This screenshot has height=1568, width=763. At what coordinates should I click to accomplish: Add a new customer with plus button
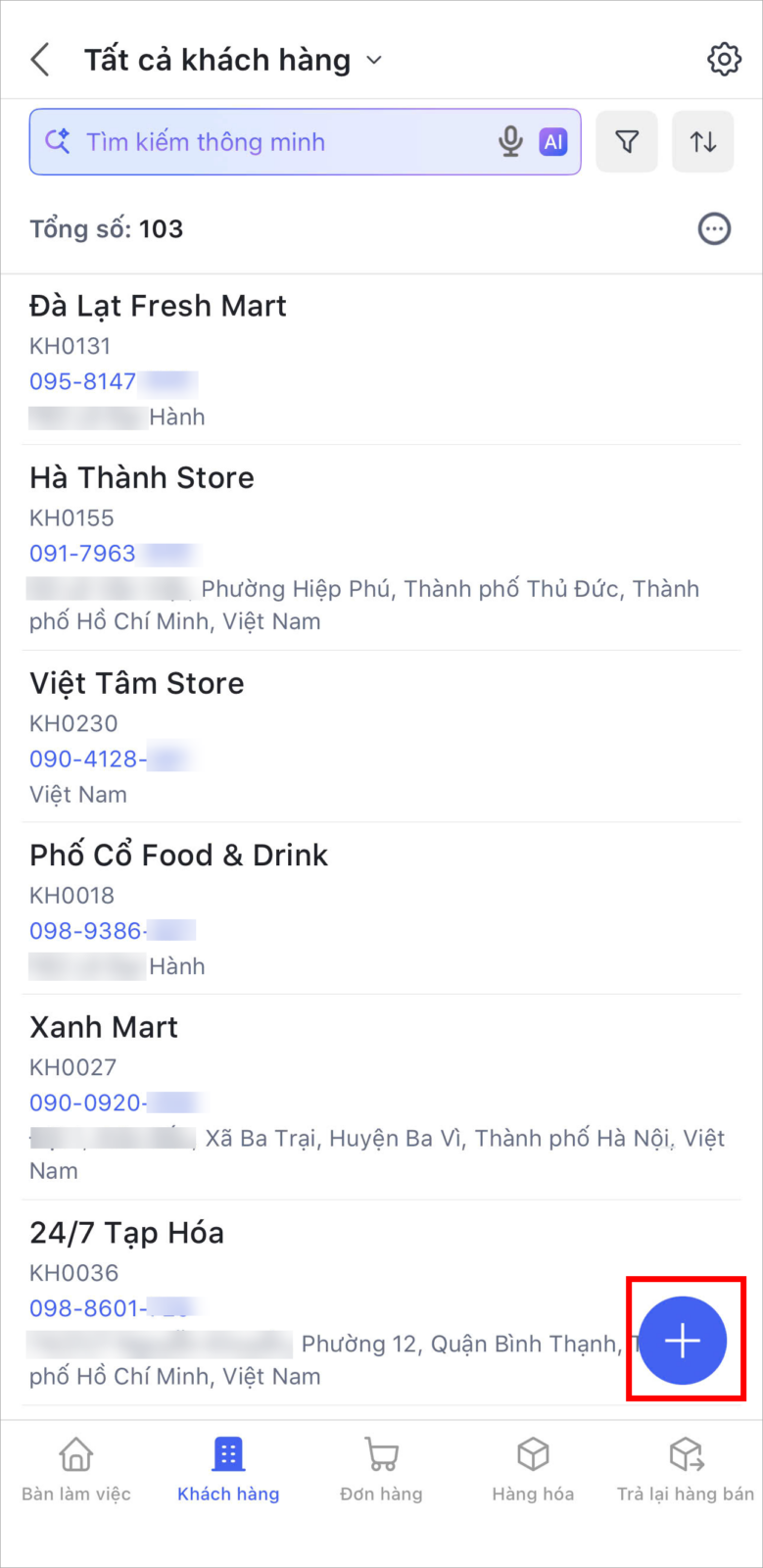pyautogui.click(x=683, y=1341)
